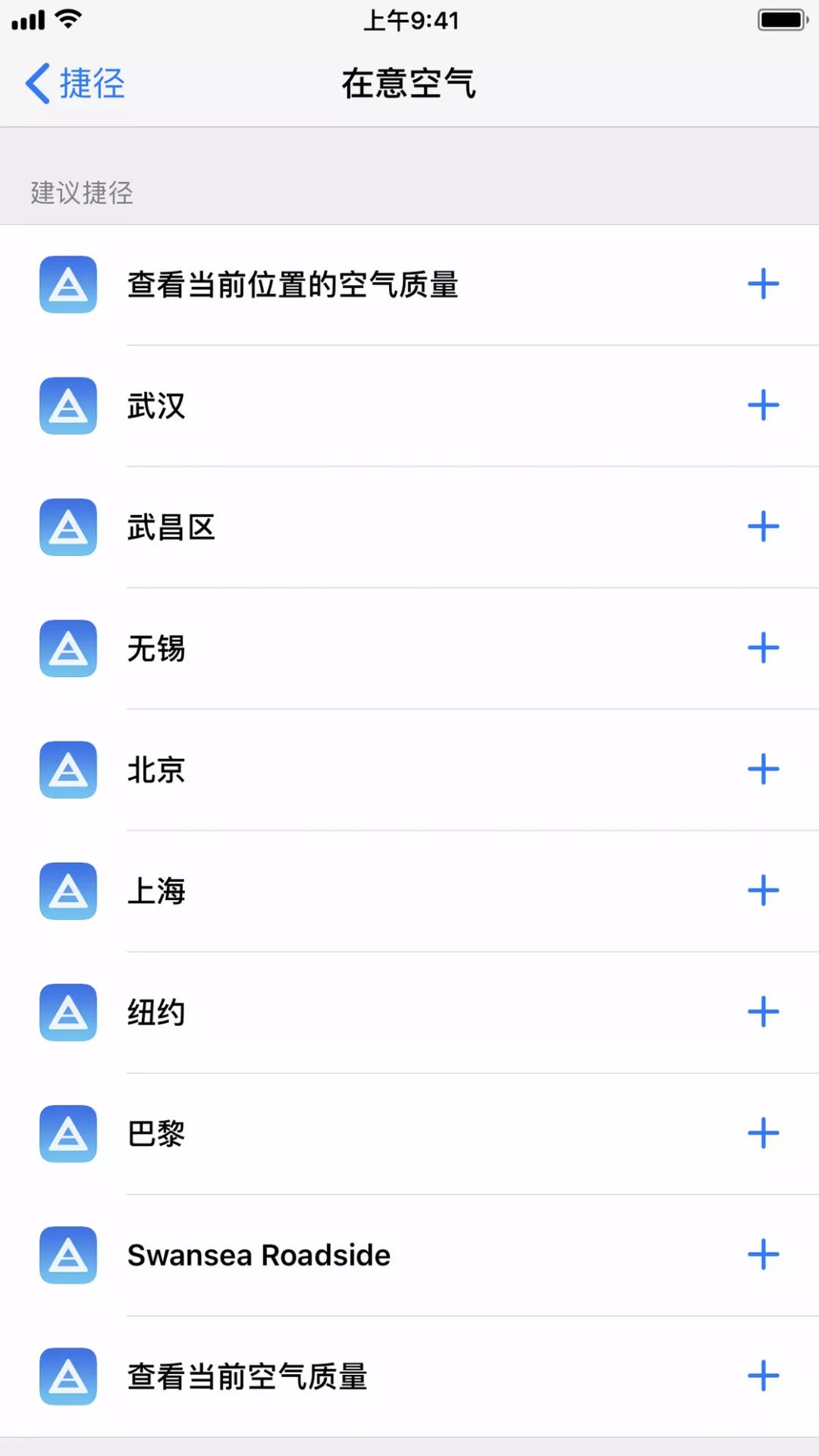
Task: Check the battery indicator in status bar
Action: pos(777,20)
